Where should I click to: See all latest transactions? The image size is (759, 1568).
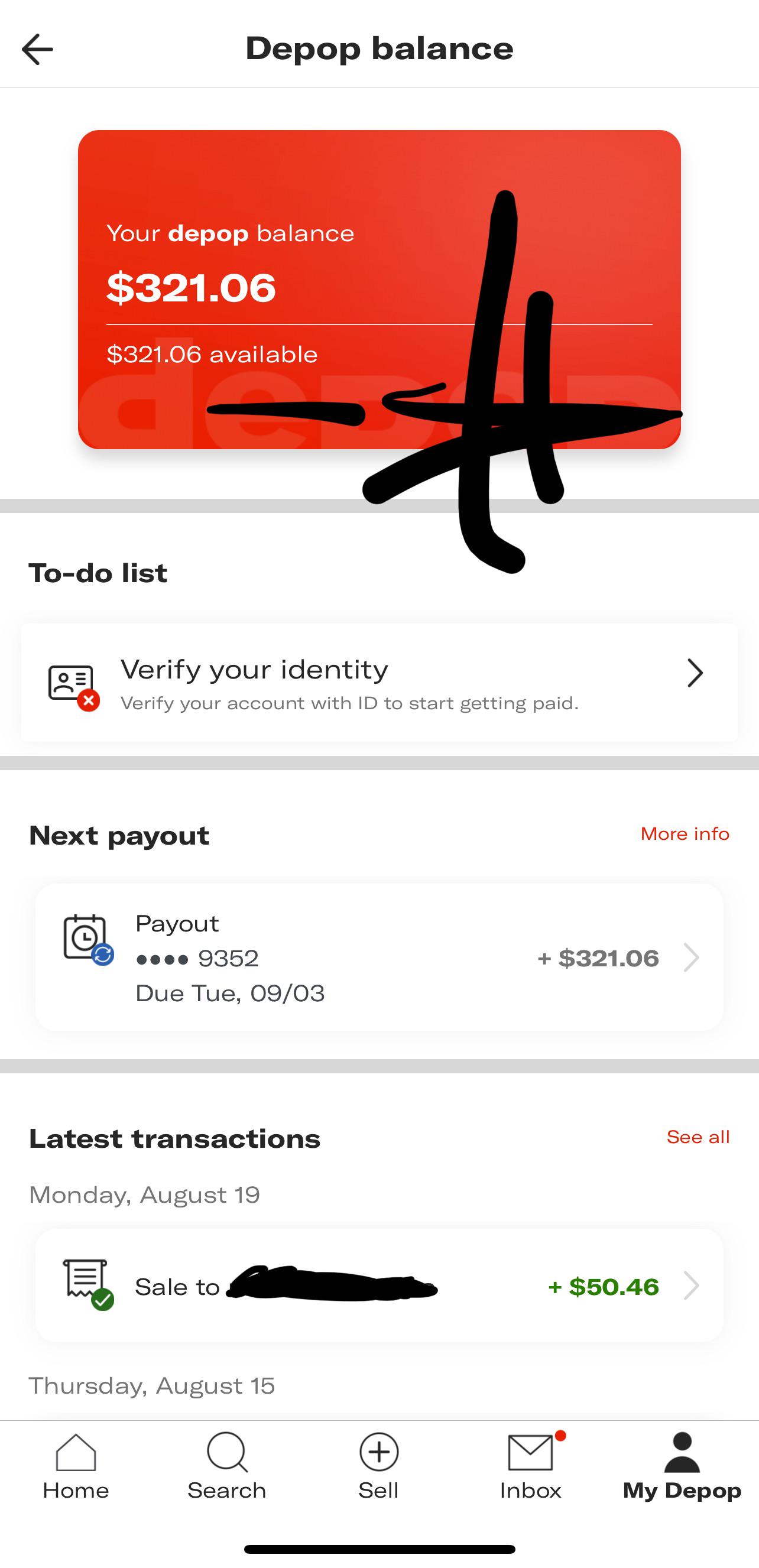pyautogui.click(x=698, y=1137)
